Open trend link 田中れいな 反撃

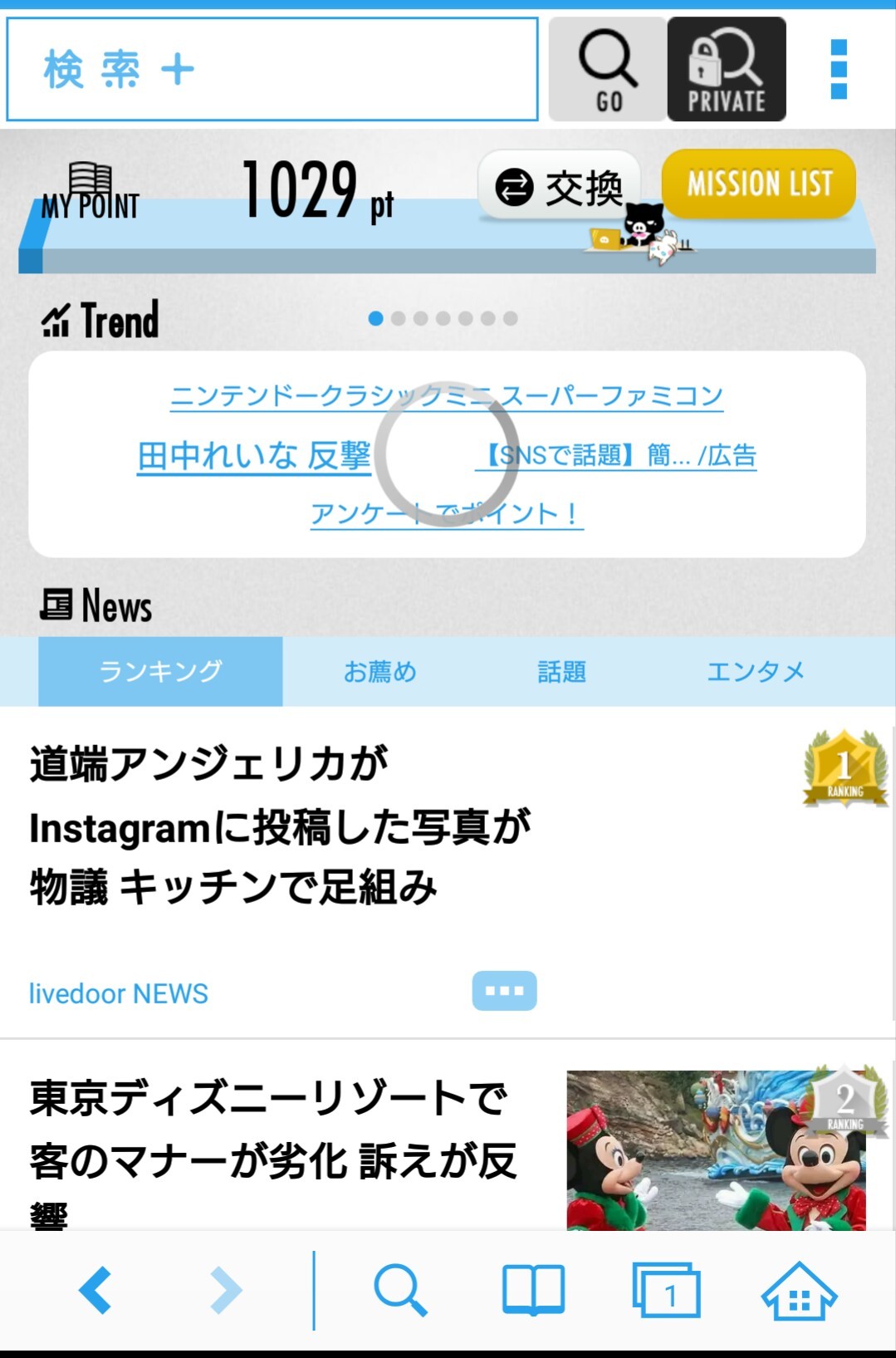(254, 456)
